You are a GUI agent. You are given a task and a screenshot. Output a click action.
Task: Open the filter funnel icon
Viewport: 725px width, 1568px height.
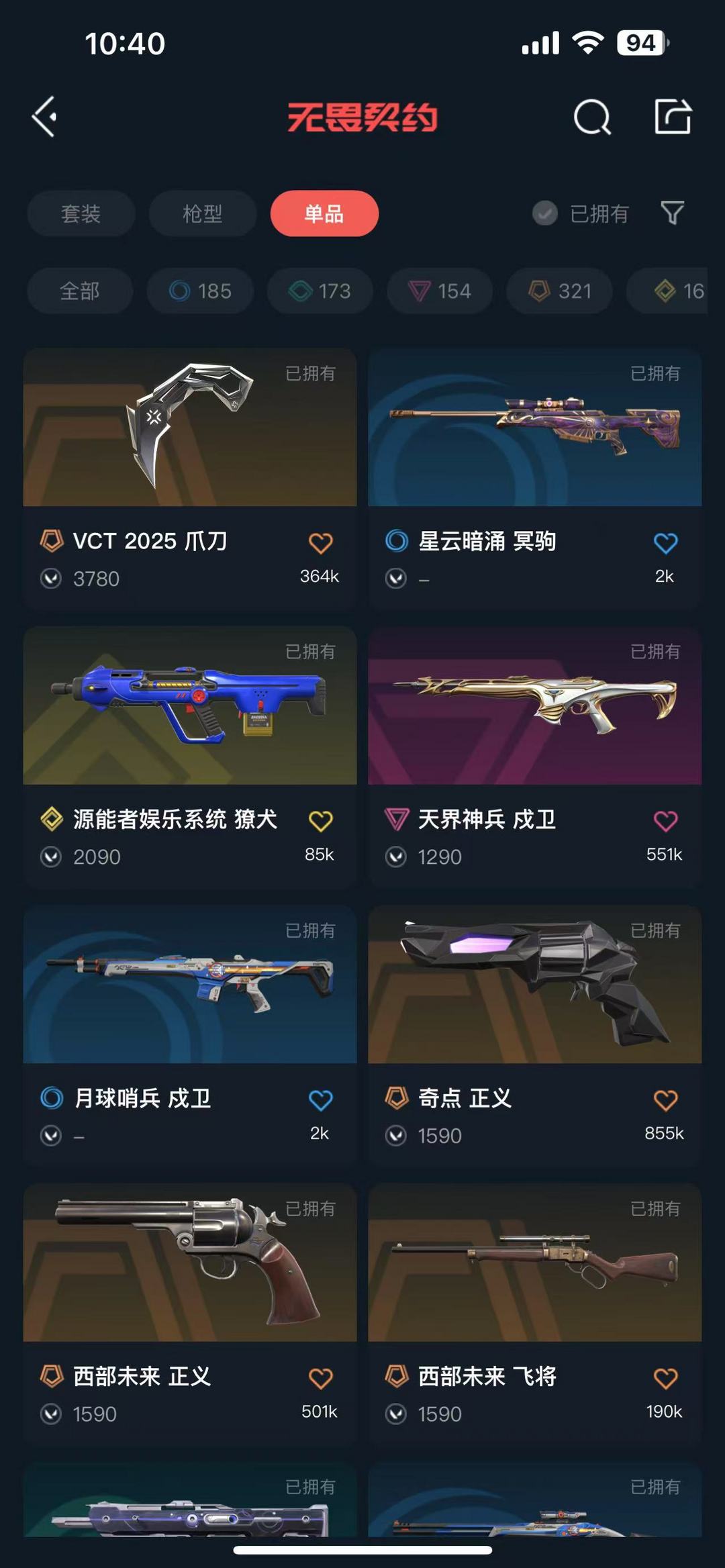pyautogui.click(x=673, y=213)
